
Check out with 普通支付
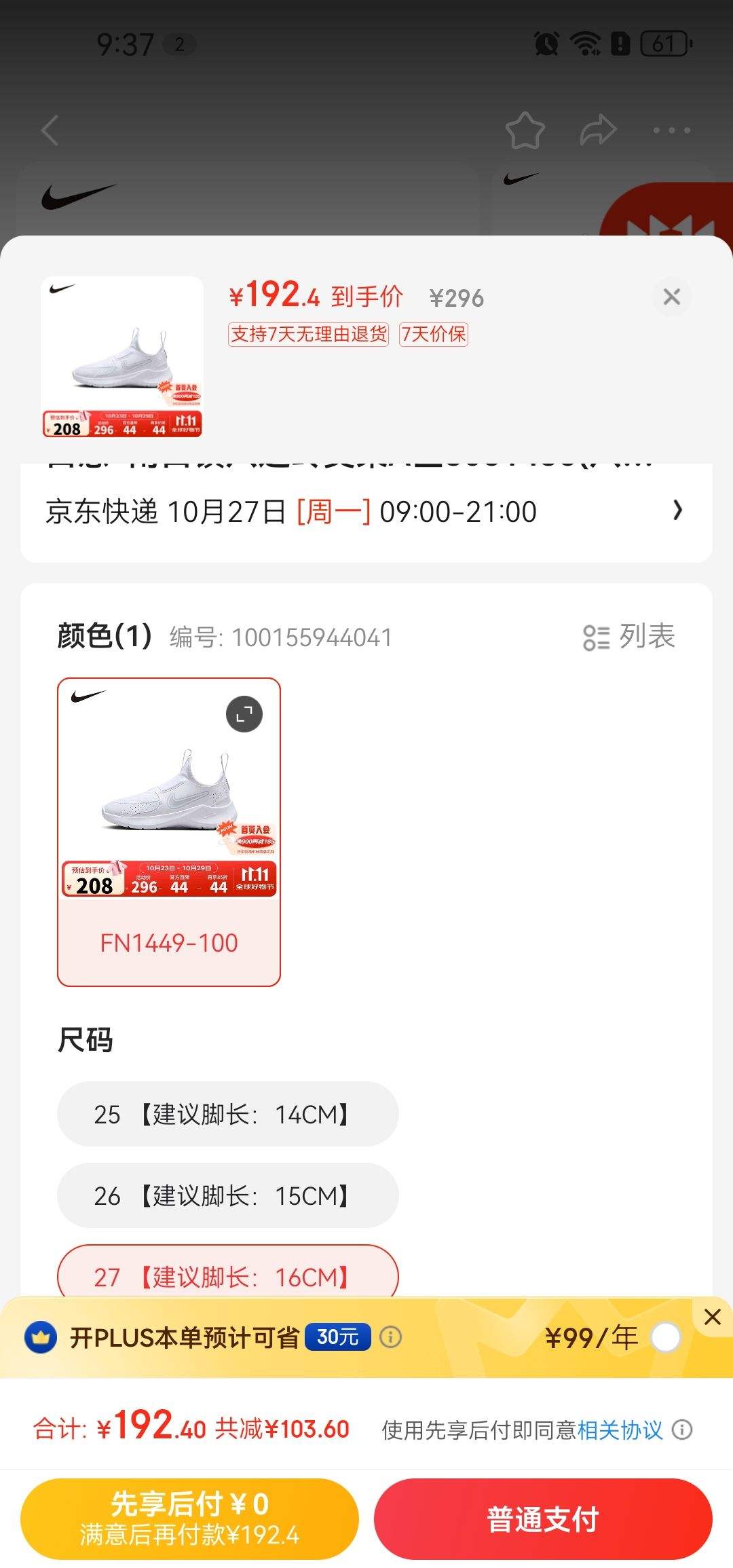click(543, 1518)
